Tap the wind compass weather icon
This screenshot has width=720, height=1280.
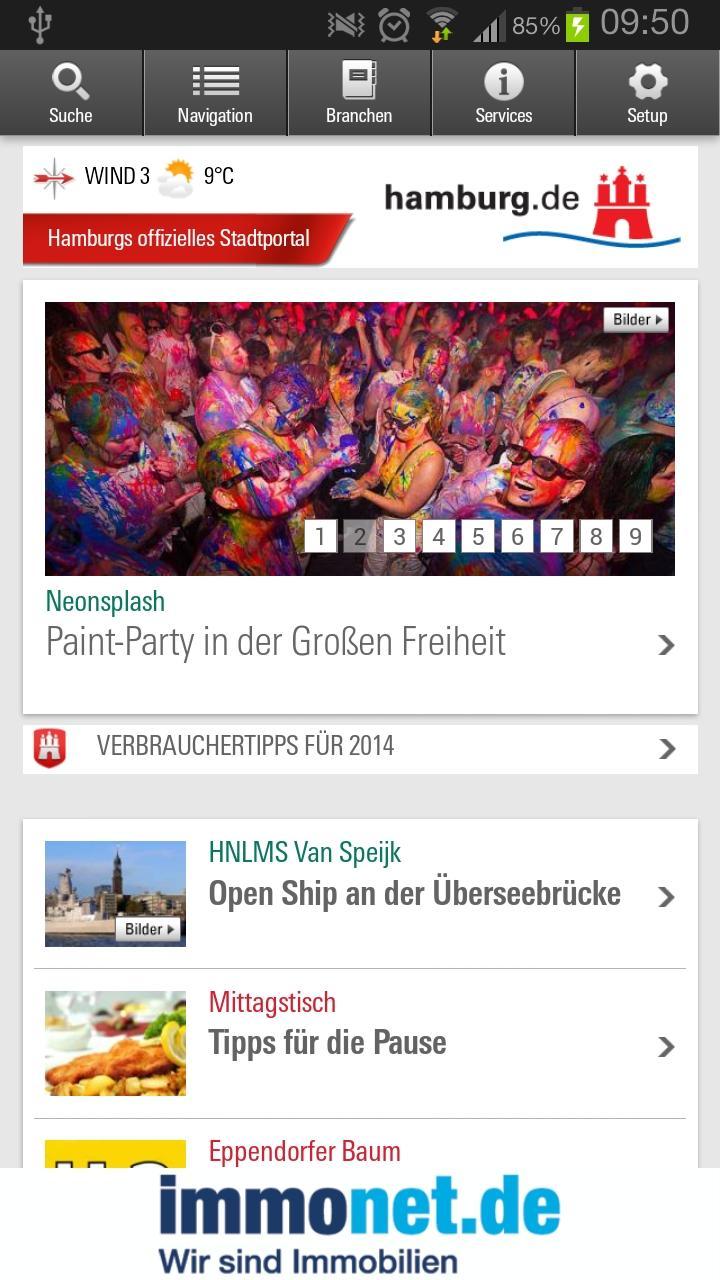click(55, 176)
